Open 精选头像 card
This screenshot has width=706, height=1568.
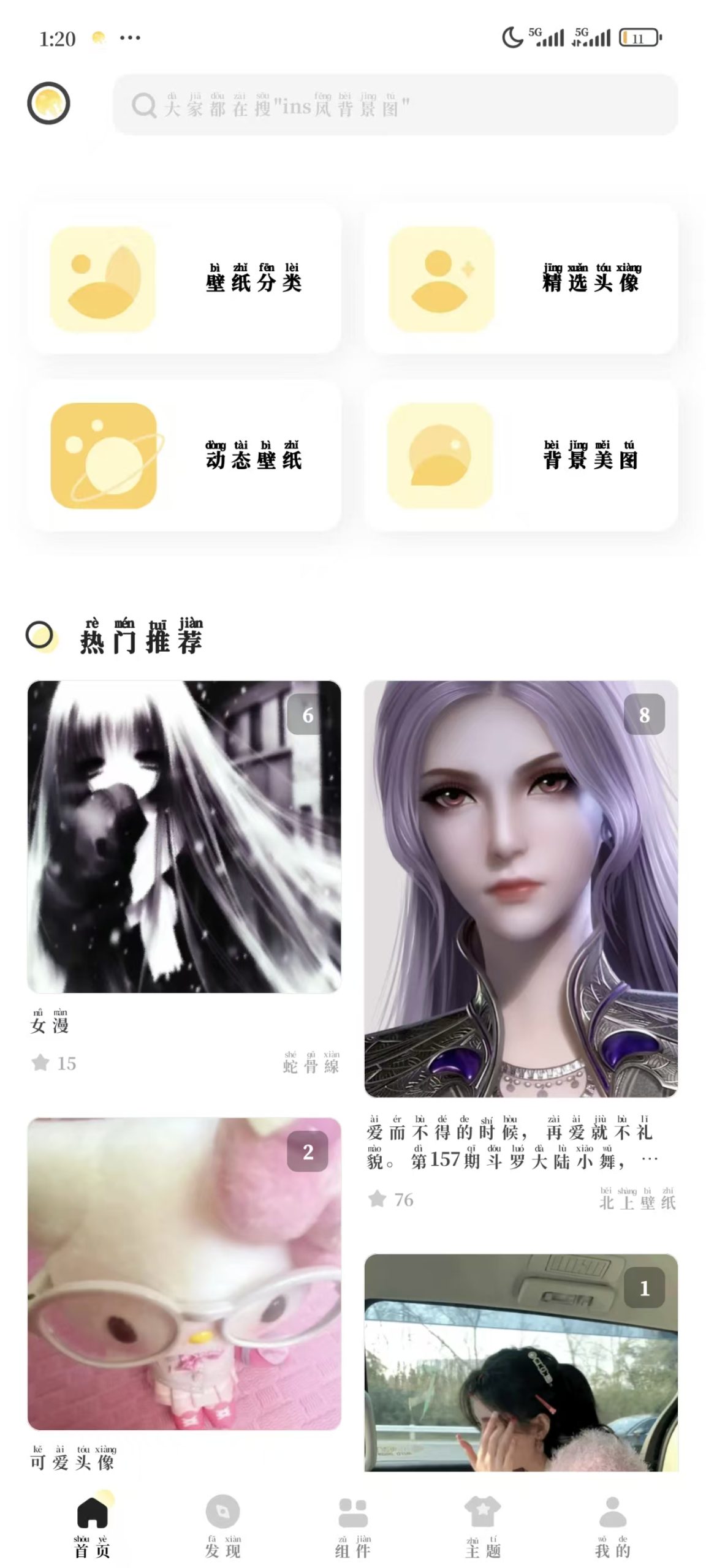coord(521,279)
